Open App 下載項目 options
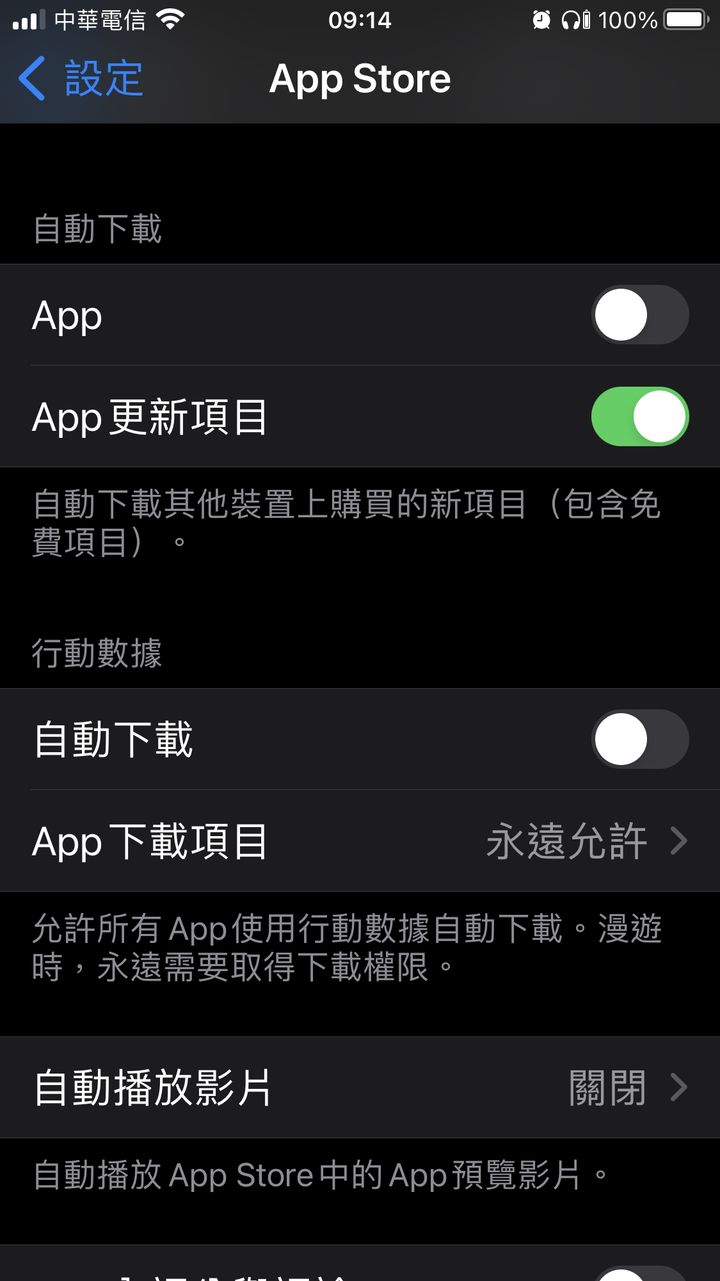 (360, 842)
